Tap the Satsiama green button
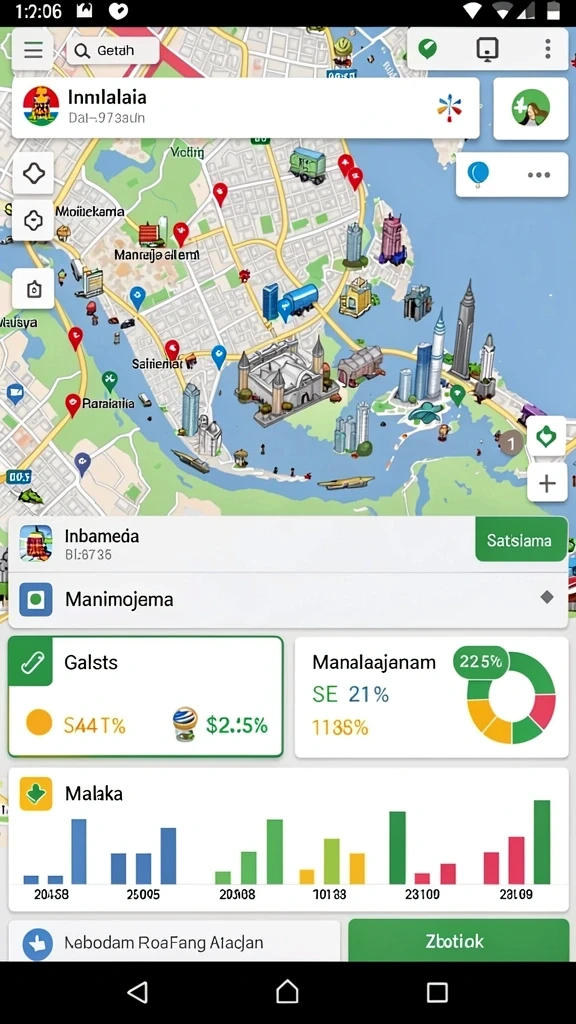 [520, 539]
